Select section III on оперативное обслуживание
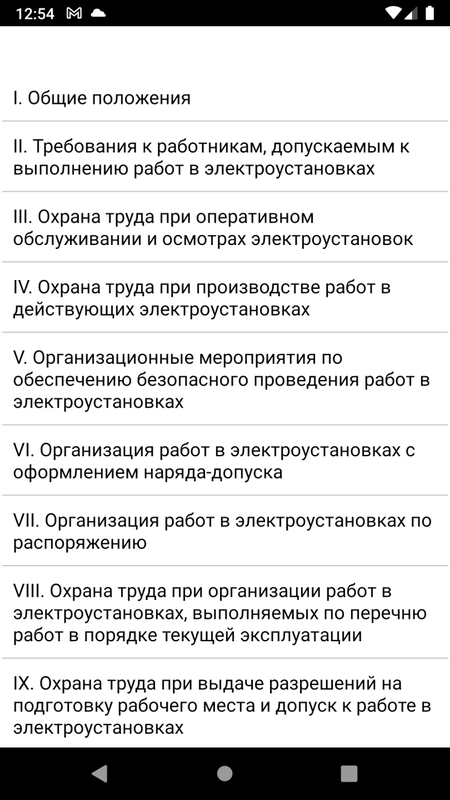This screenshot has height=800, width=450. (225, 227)
